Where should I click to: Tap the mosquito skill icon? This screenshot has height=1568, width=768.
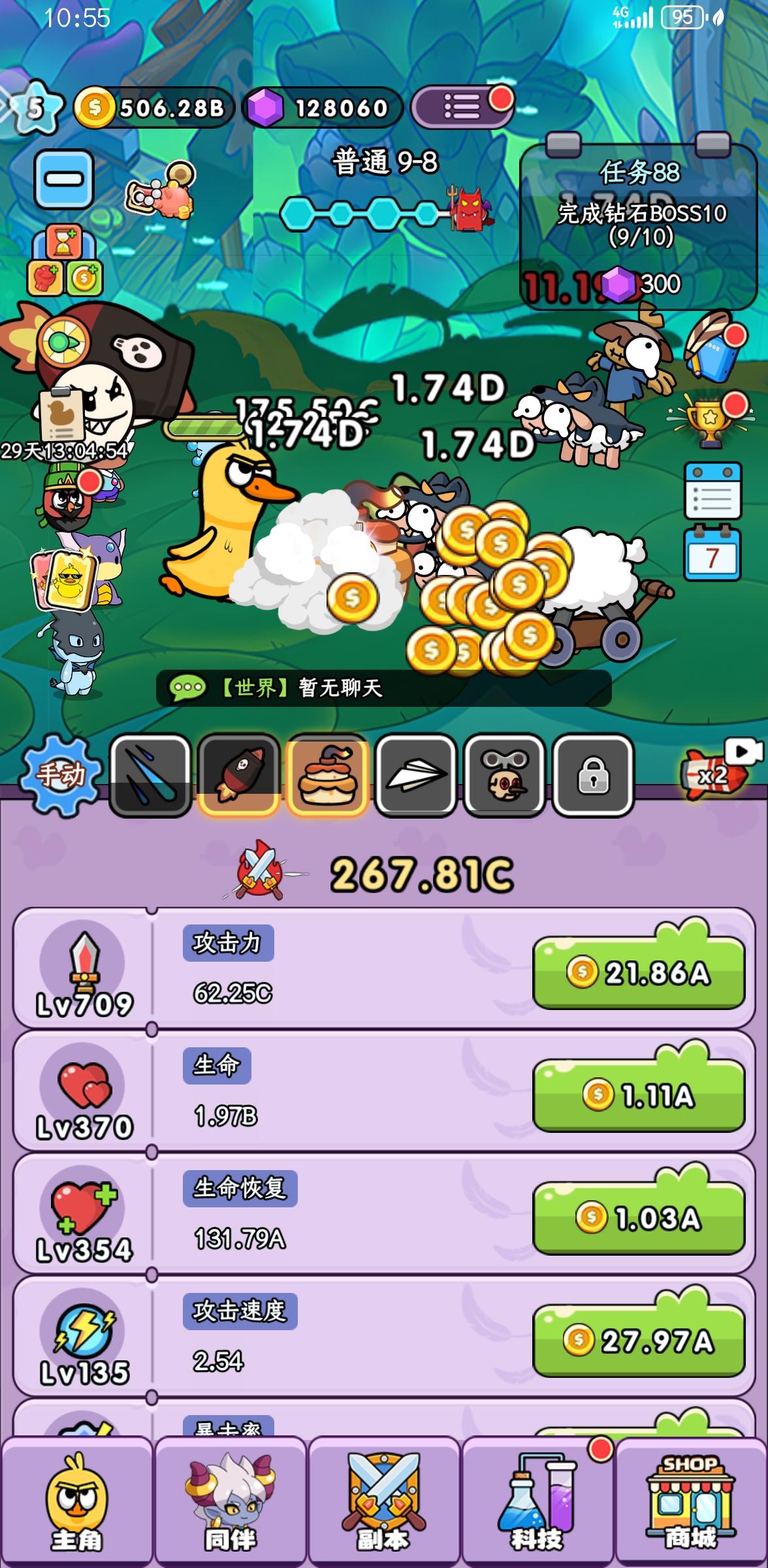click(x=505, y=776)
